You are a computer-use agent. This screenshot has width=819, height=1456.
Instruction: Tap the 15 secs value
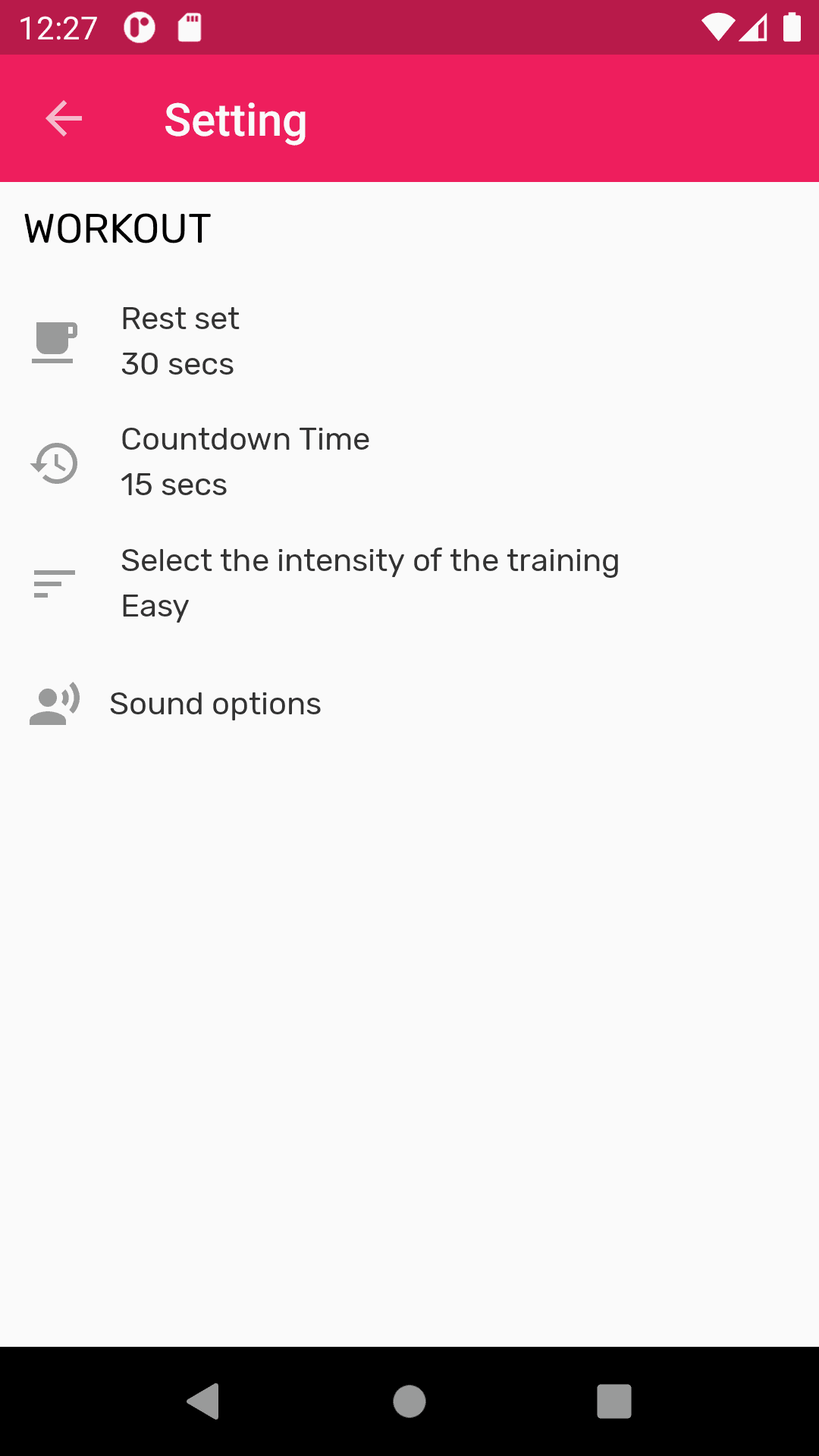tap(174, 484)
